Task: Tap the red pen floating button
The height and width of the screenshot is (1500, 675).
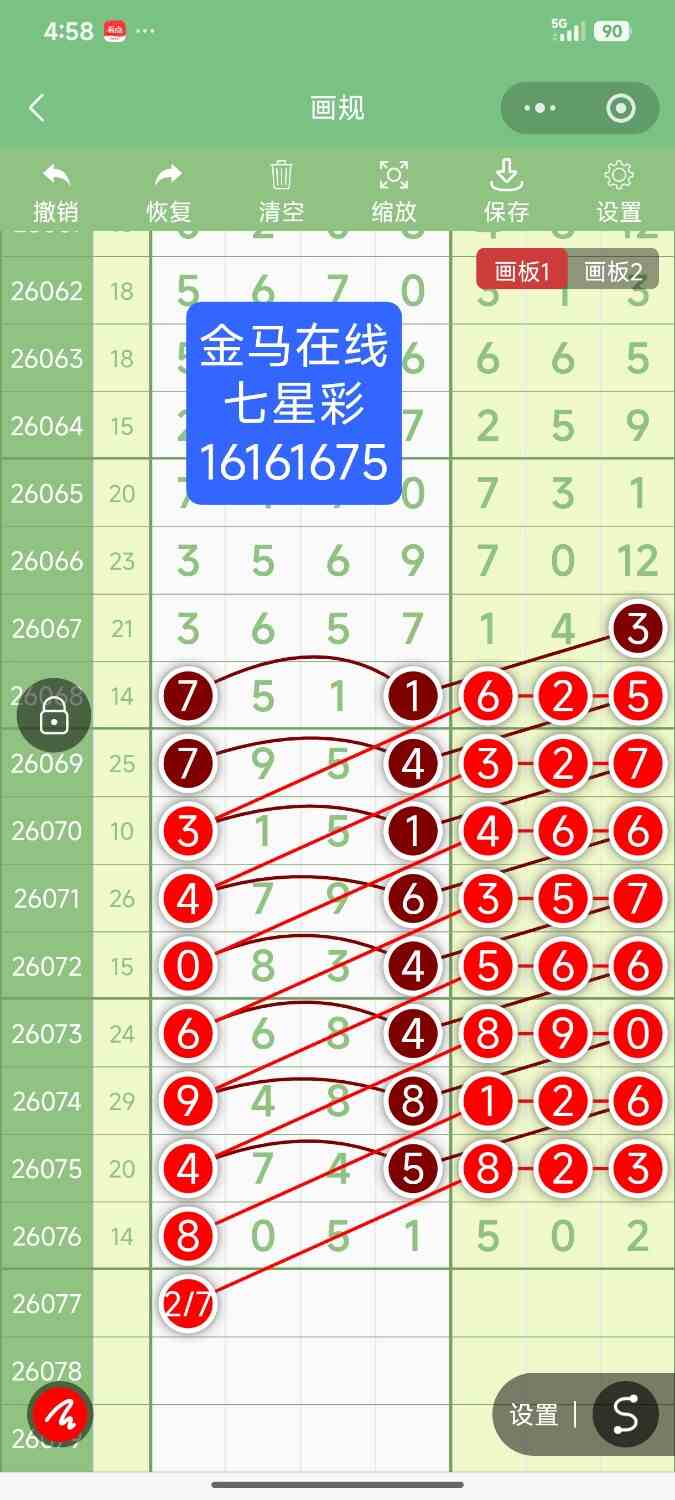Action: pos(60,1415)
